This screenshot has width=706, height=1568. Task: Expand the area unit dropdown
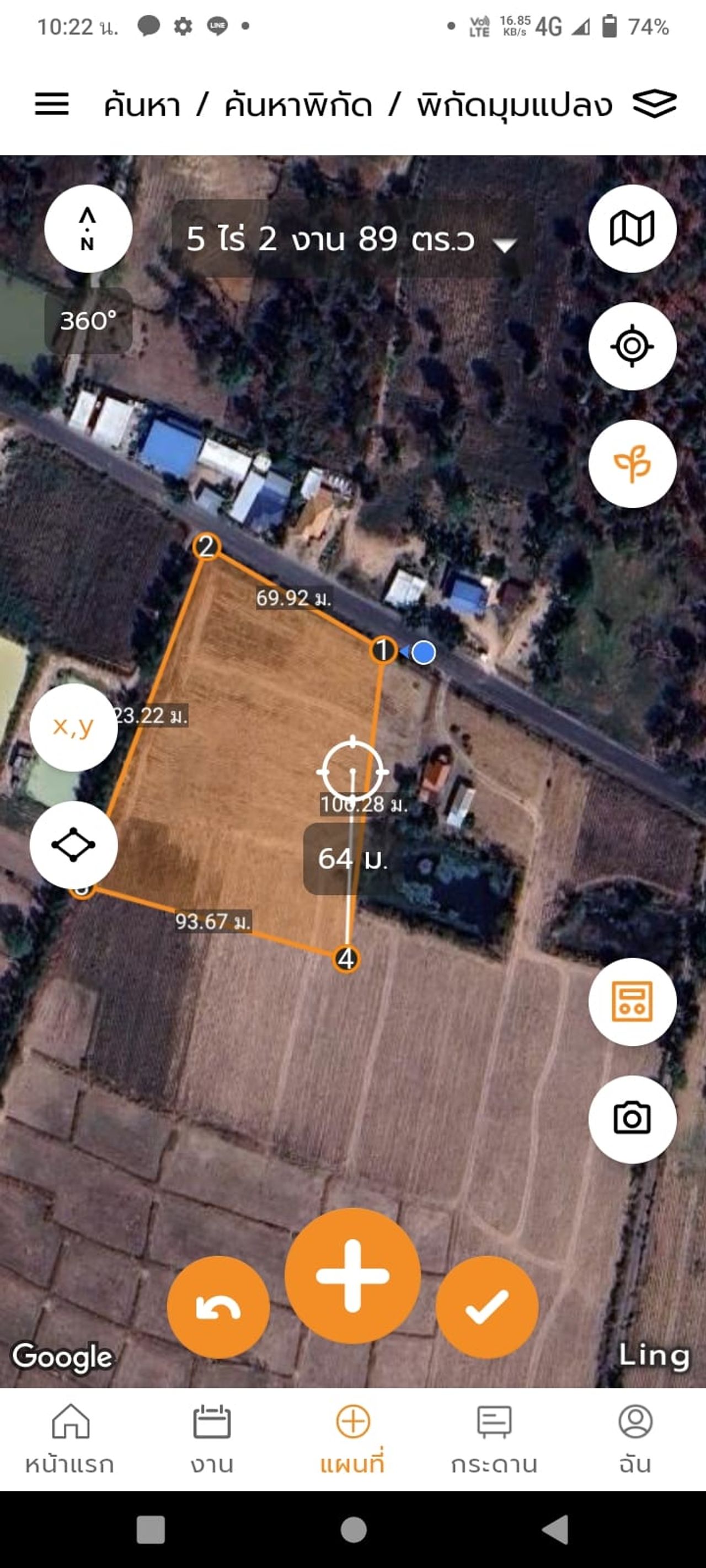[504, 245]
